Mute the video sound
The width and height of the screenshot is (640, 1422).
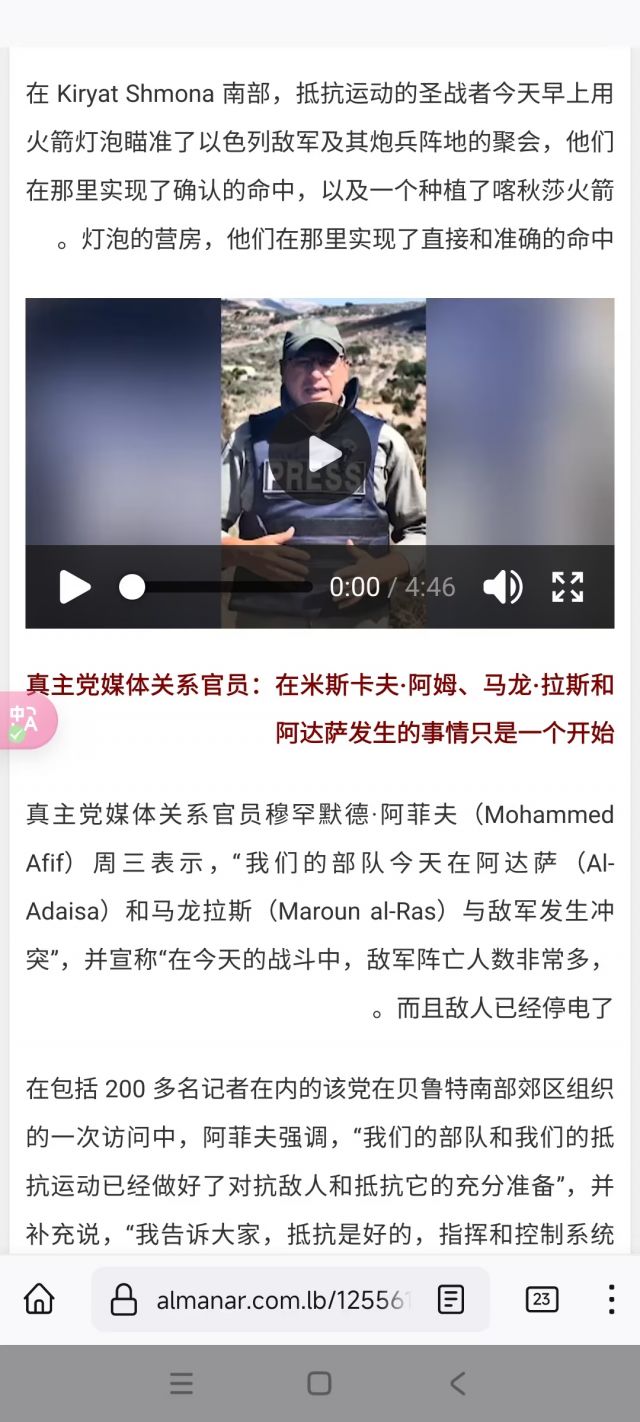(x=502, y=587)
